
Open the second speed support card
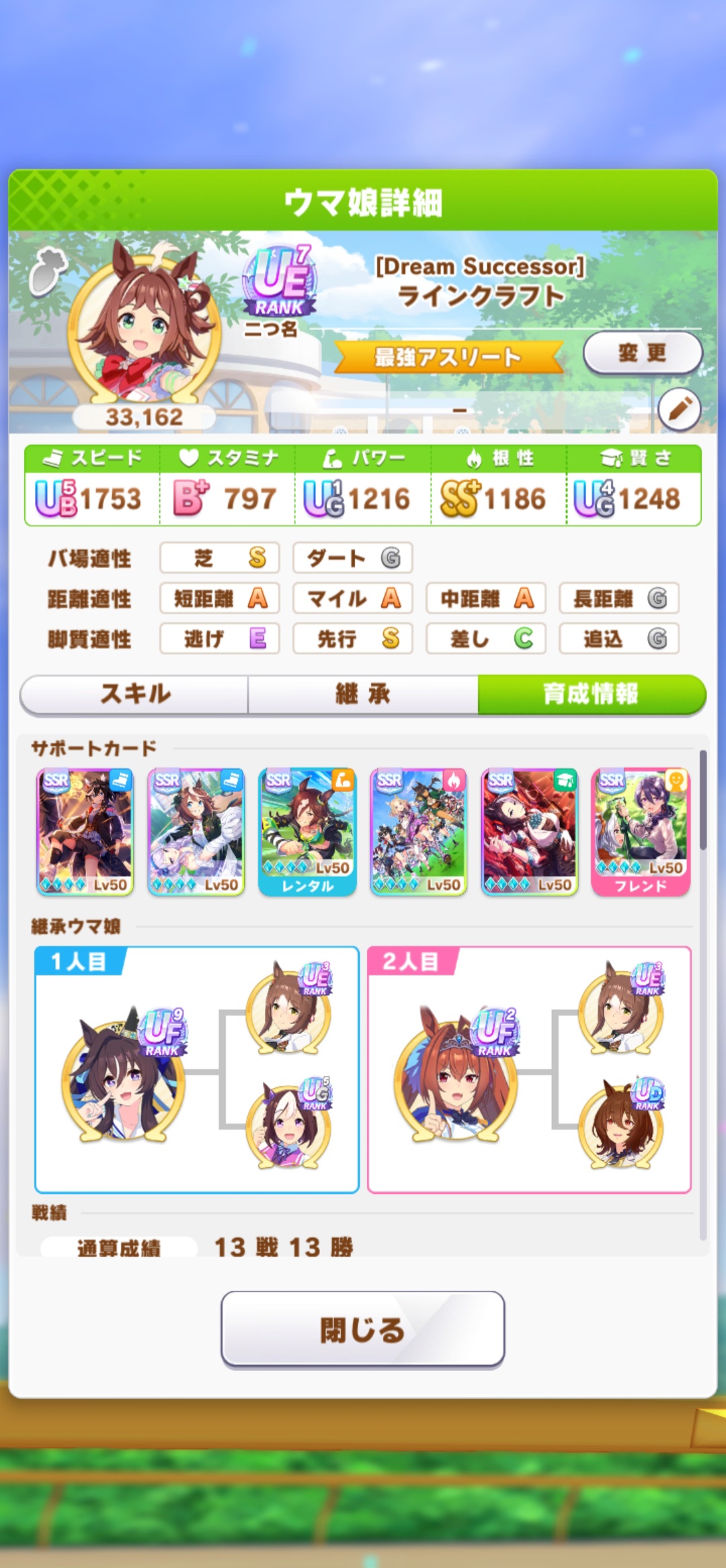[196, 832]
